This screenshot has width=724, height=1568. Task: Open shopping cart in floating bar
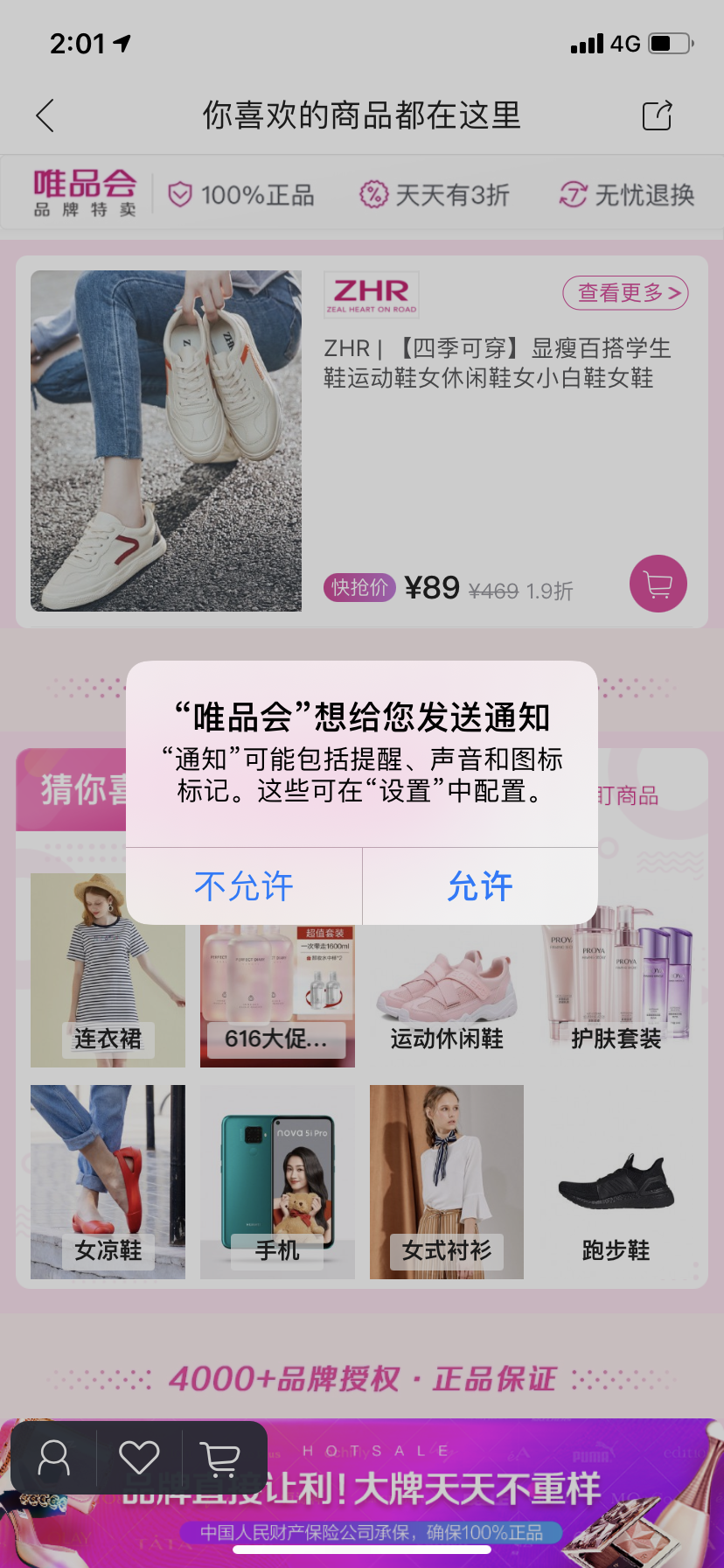220,1458
